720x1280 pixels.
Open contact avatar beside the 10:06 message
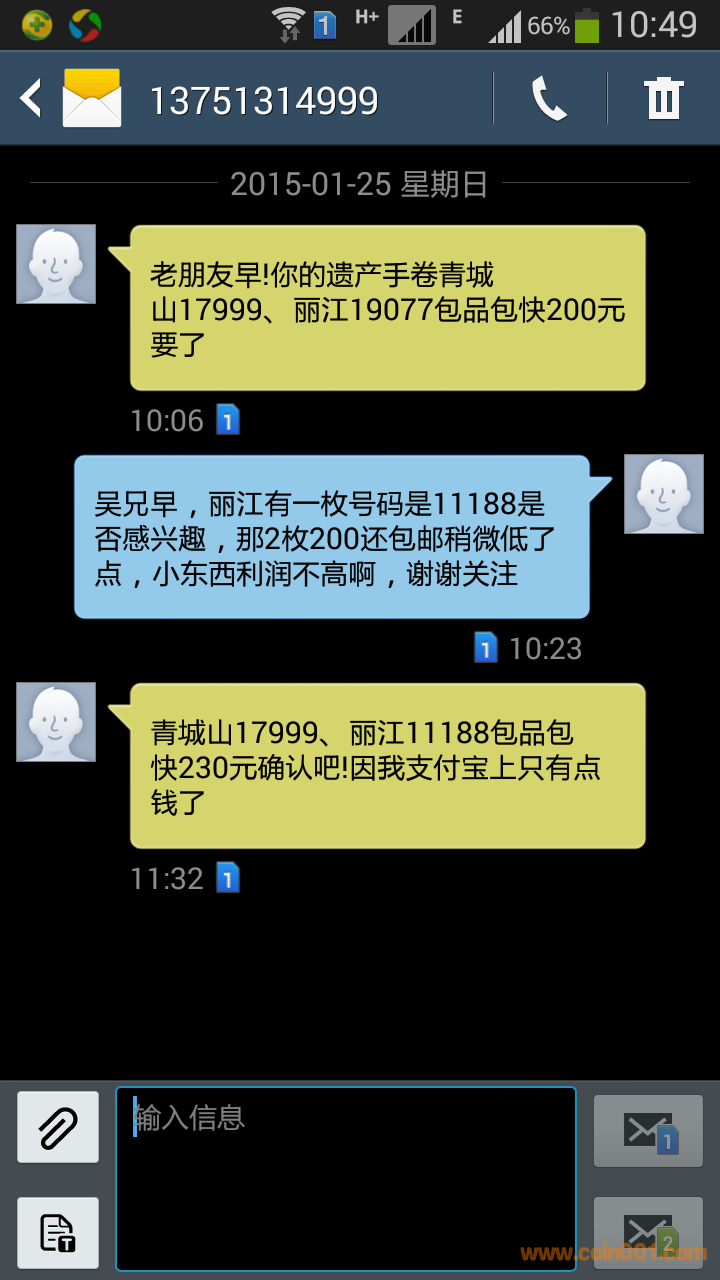point(56,264)
